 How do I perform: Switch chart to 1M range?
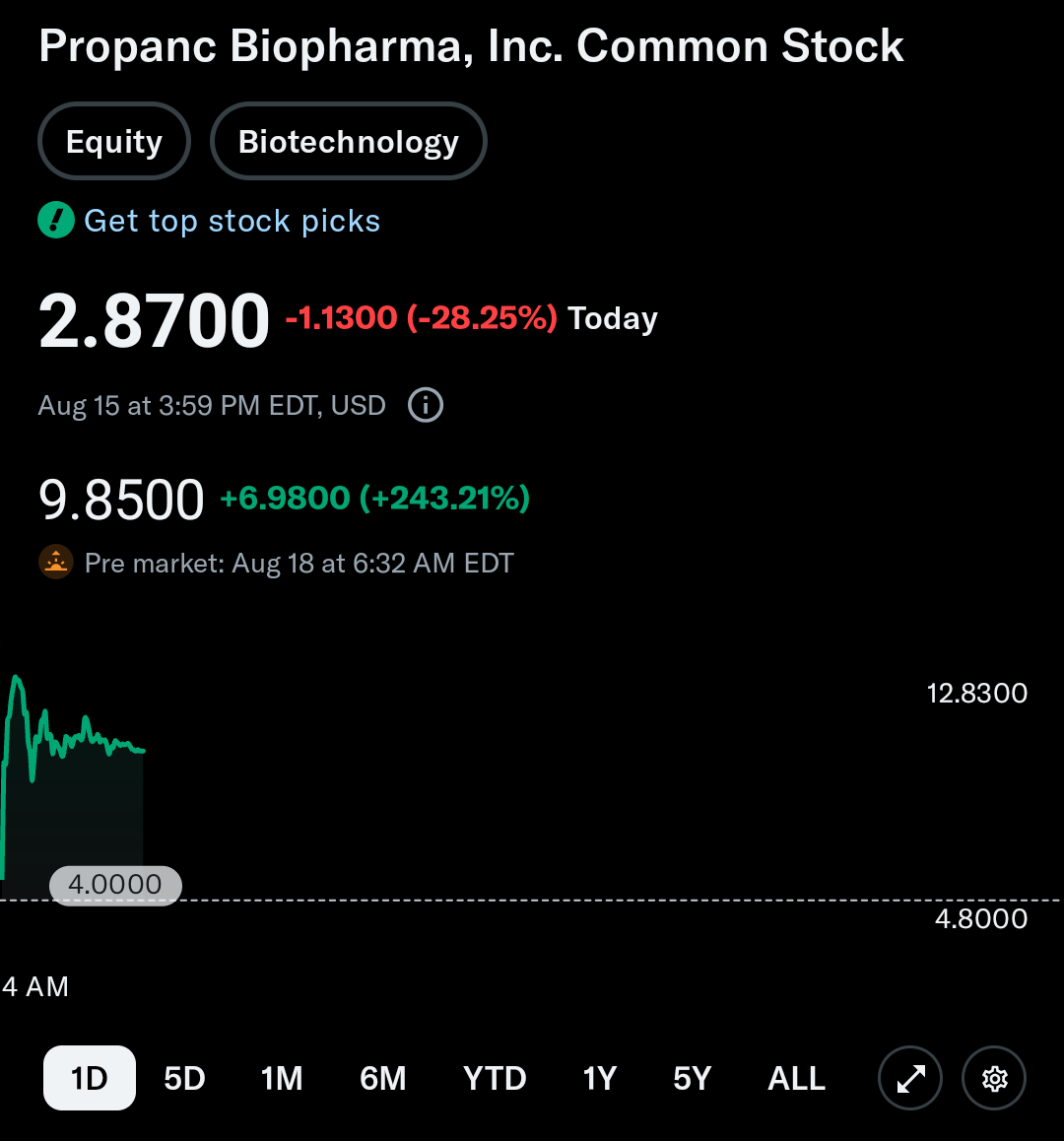tap(282, 1078)
